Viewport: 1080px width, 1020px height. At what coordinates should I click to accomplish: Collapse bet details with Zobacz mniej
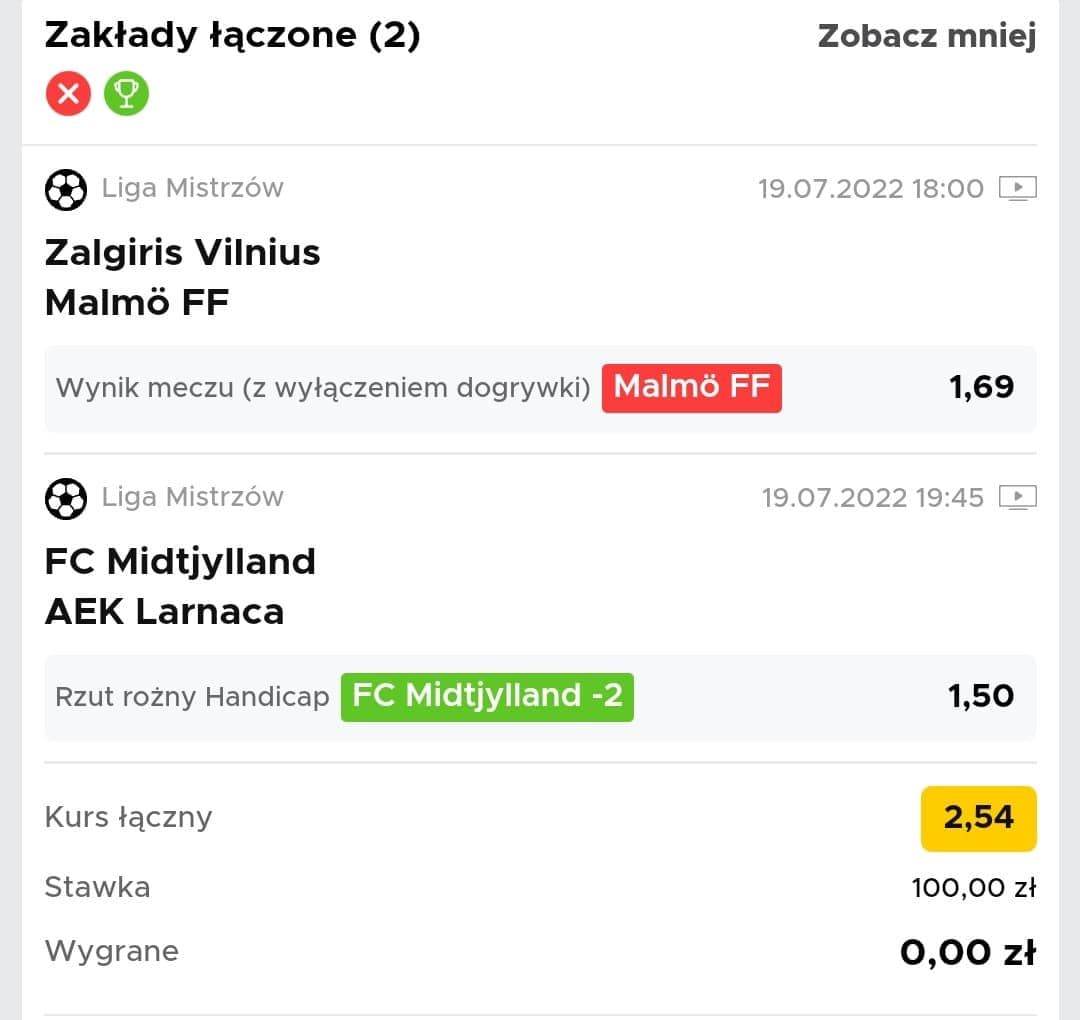(926, 36)
